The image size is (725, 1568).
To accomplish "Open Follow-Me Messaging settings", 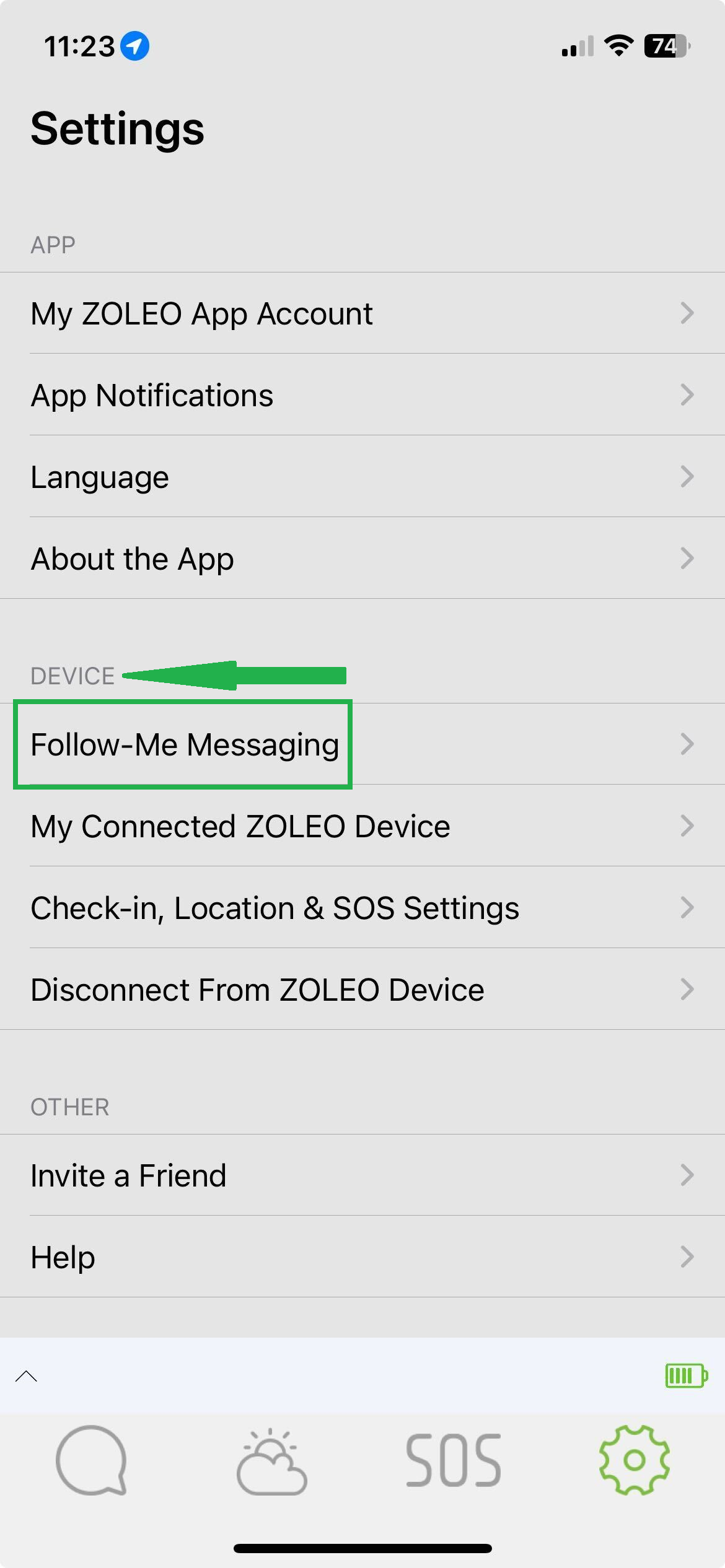I will point(362,744).
